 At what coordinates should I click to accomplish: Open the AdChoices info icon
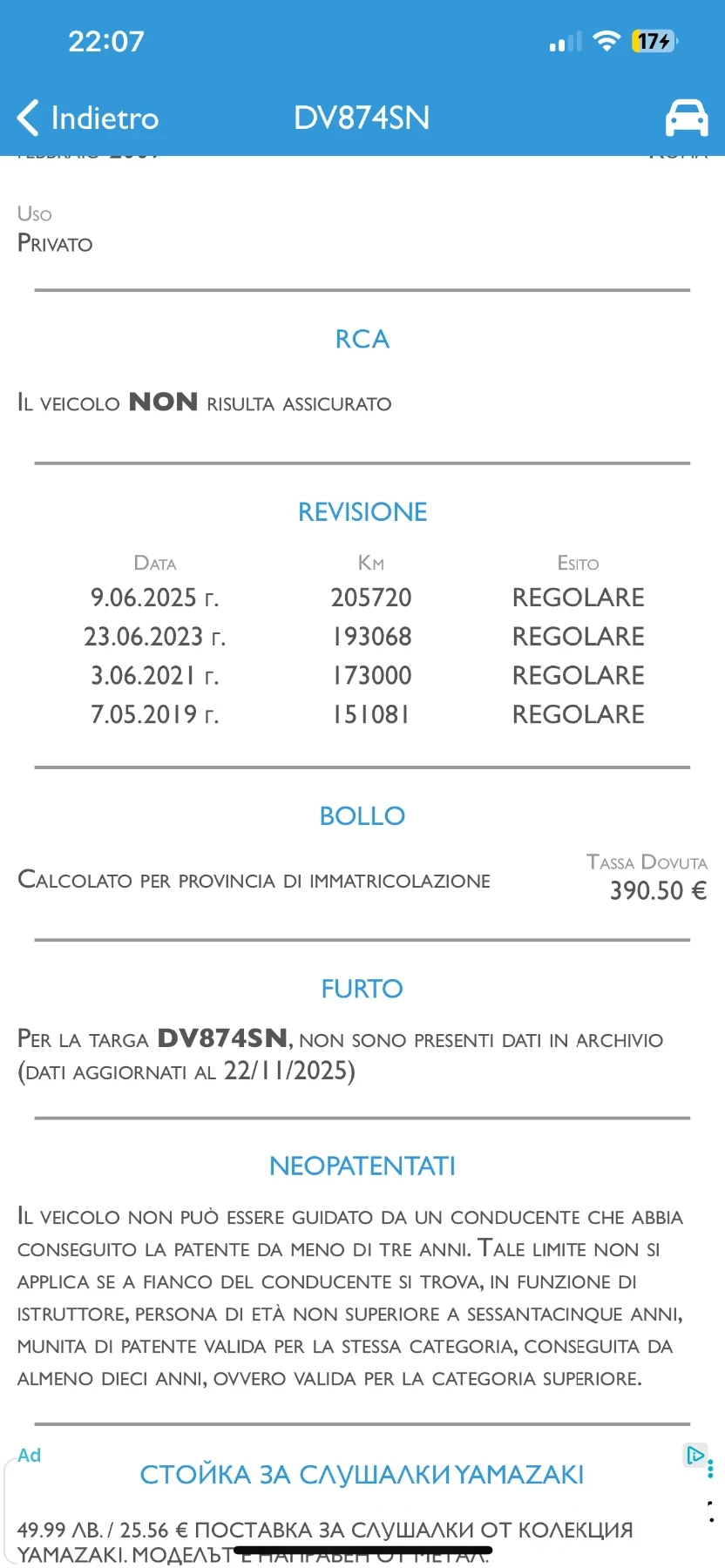click(695, 1454)
